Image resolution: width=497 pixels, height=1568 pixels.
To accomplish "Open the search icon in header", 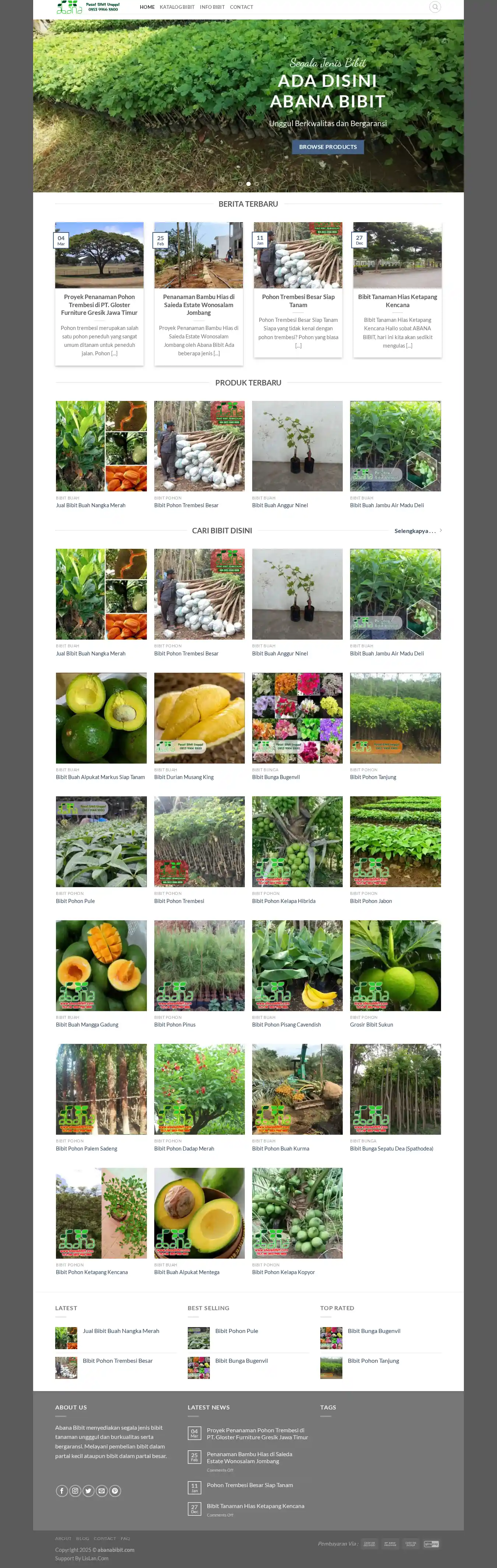I will tap(435, 7).
